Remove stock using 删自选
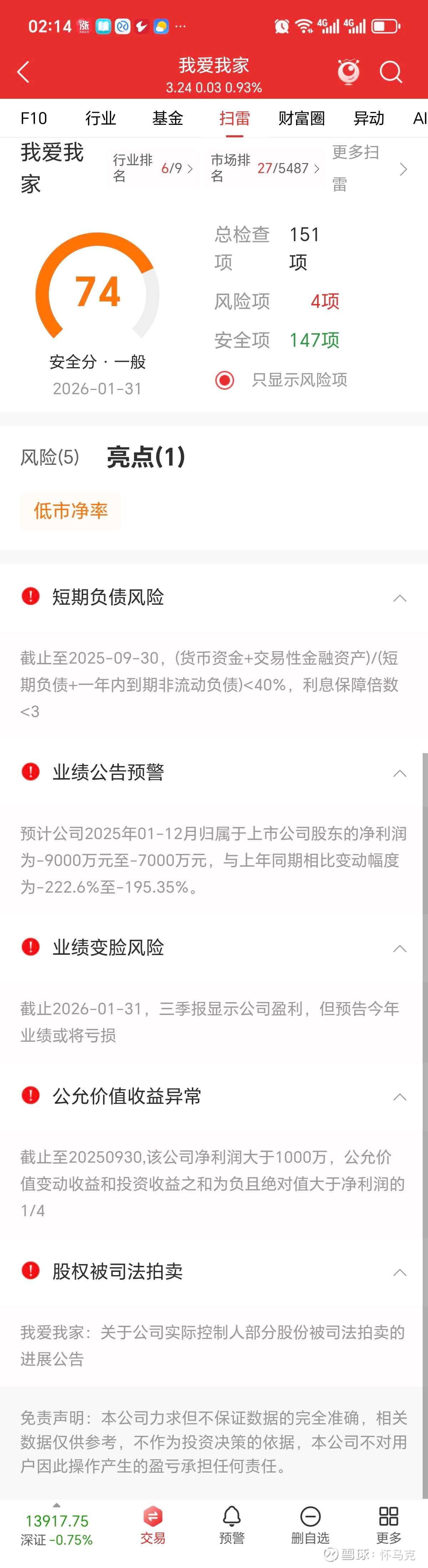Viewport: 428px width, 1568px height. pos(310,1525)
